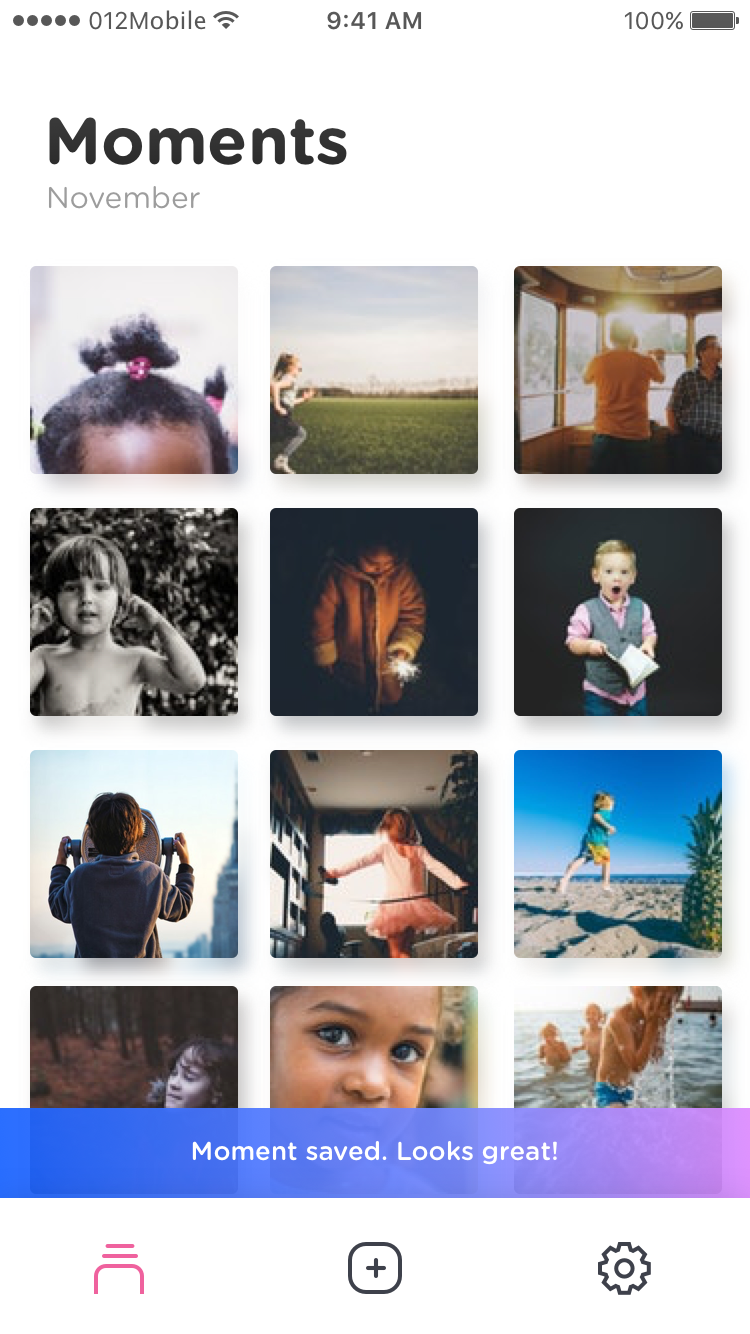Open photo of child with pink hair tie

[x=134, y=370]
